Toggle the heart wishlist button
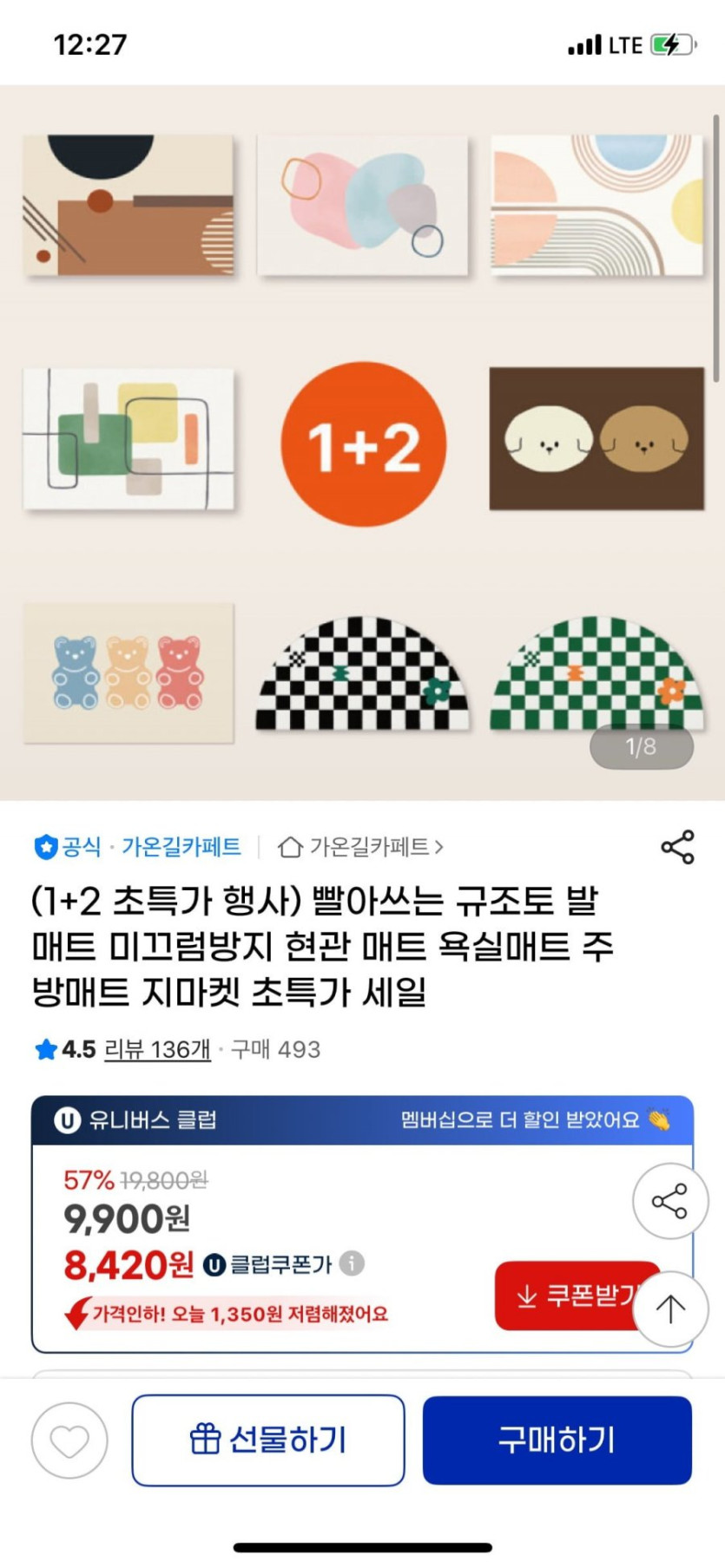Screen dimensions: 725x1568 pos(69,1440)
